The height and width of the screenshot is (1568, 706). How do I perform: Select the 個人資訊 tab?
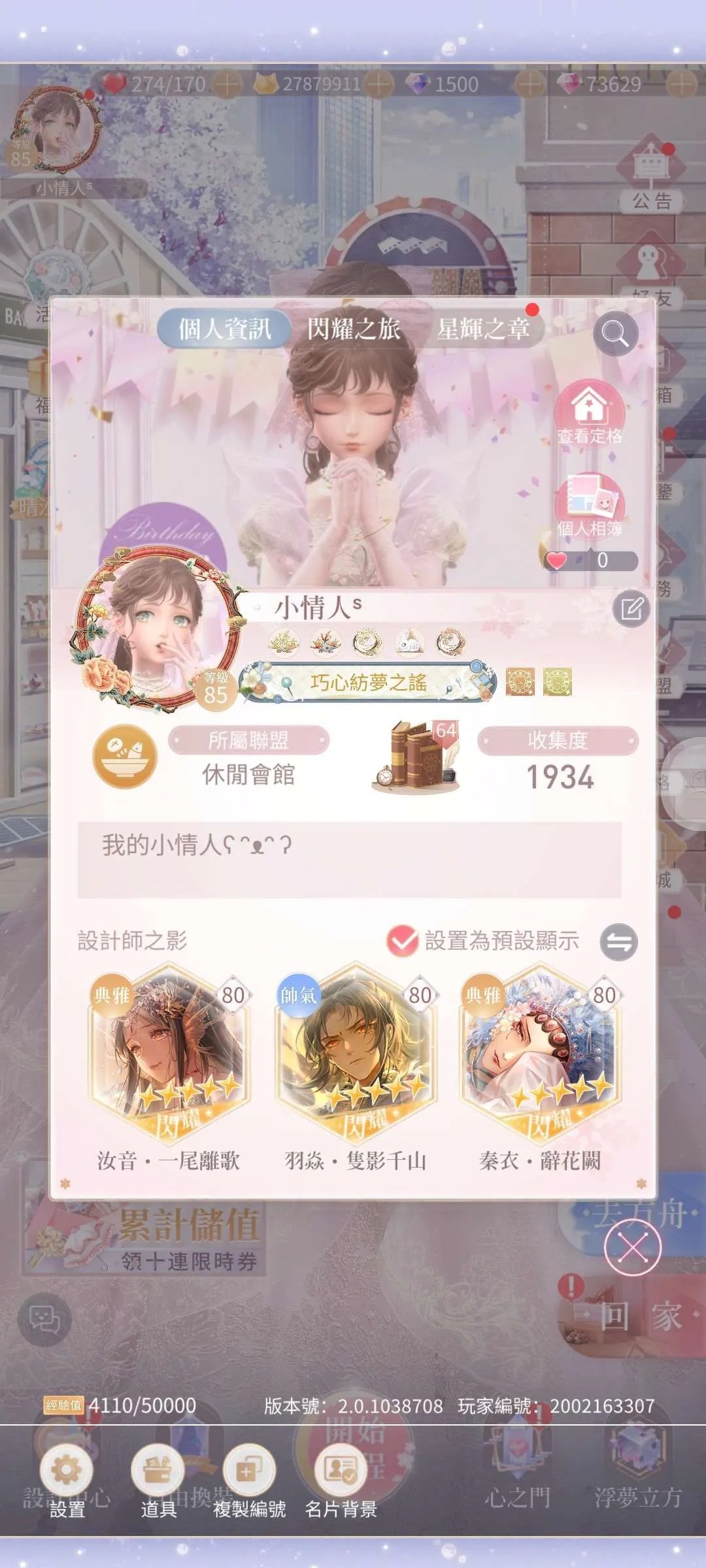pyautogui.click(x=224, y=329)
